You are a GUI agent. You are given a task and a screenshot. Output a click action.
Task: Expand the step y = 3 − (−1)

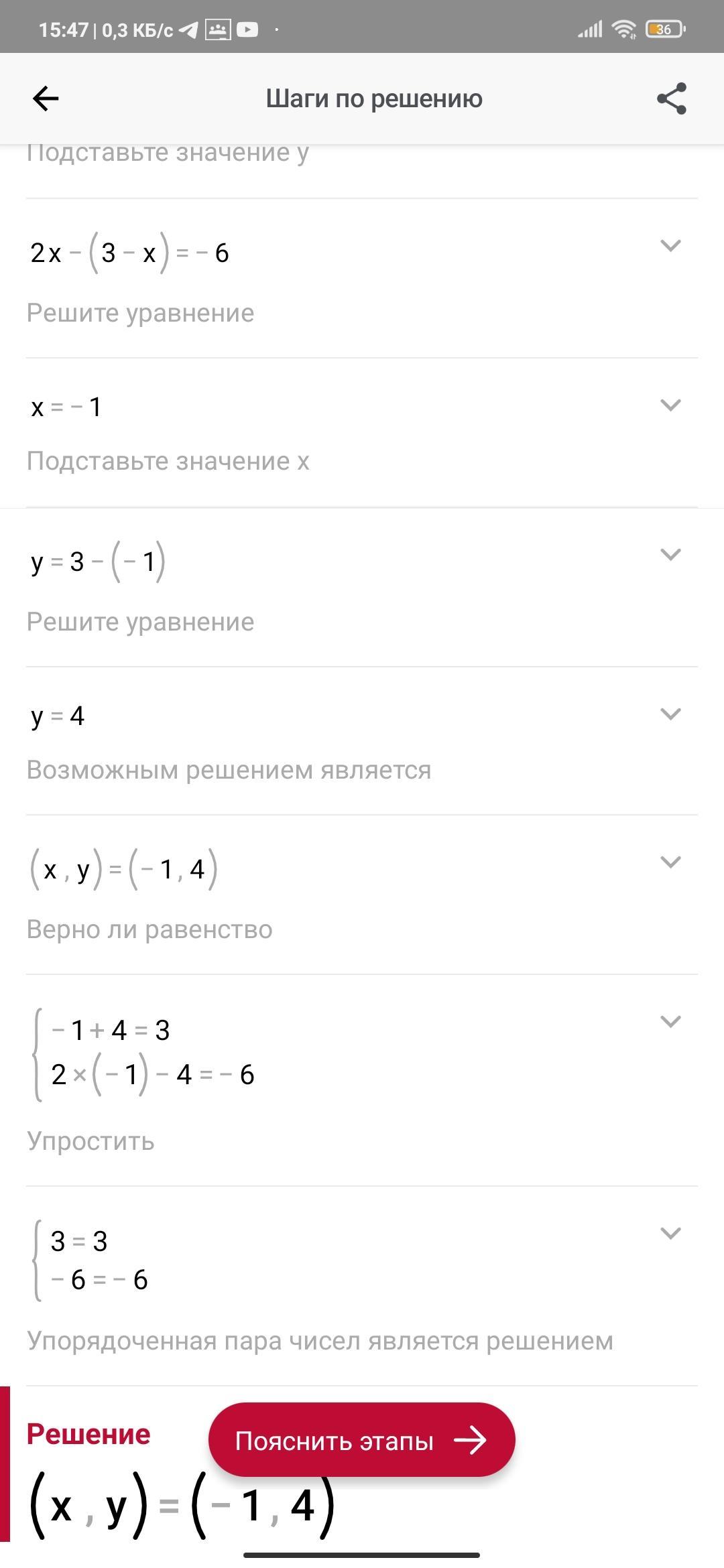(x=670, y=555)
